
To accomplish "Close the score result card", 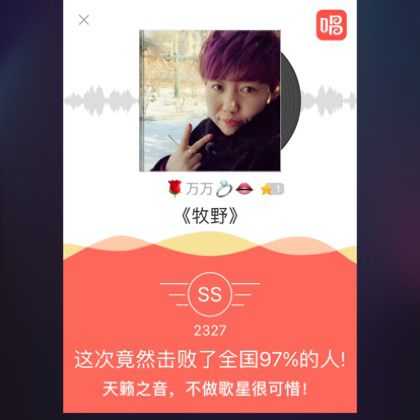I will 84,20.
